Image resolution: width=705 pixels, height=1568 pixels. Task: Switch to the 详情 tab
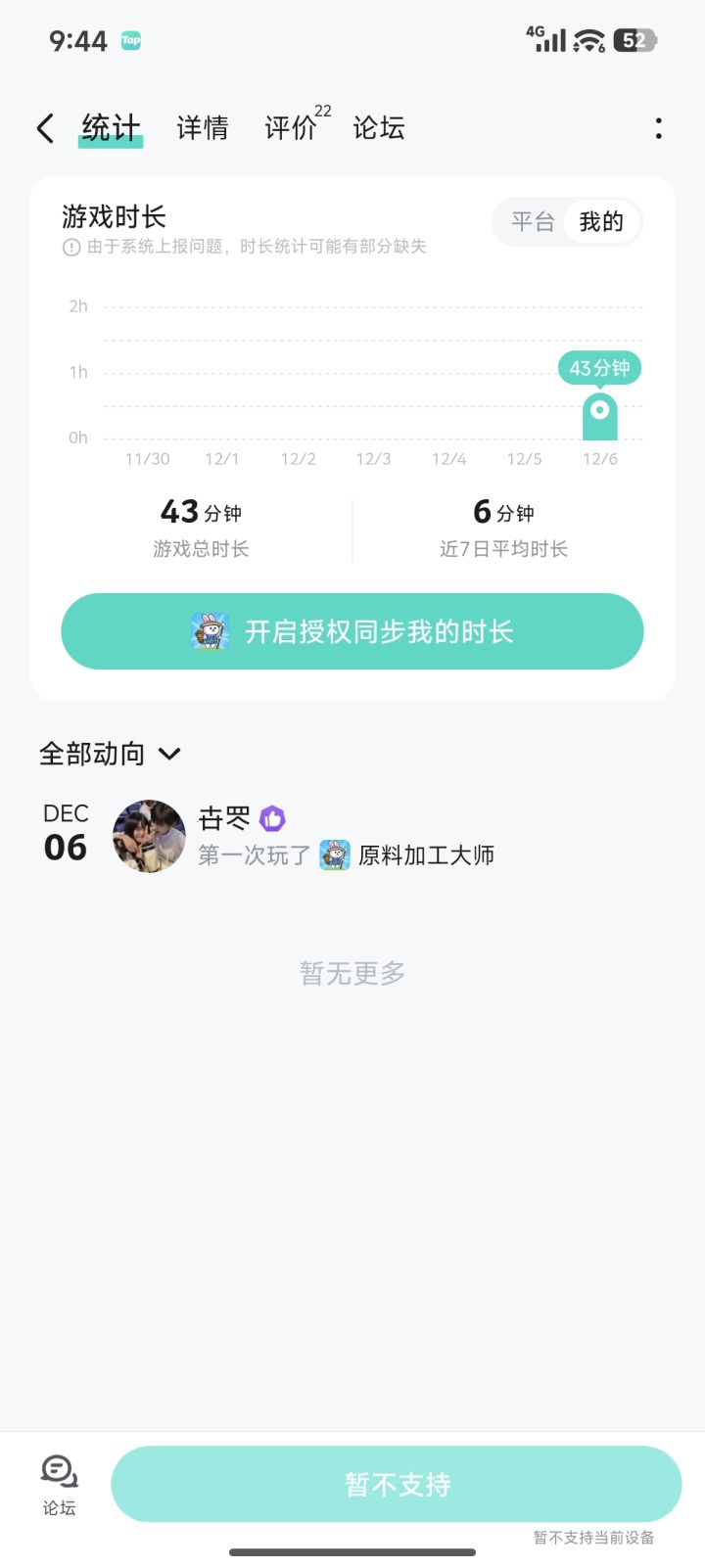point(203,128)
